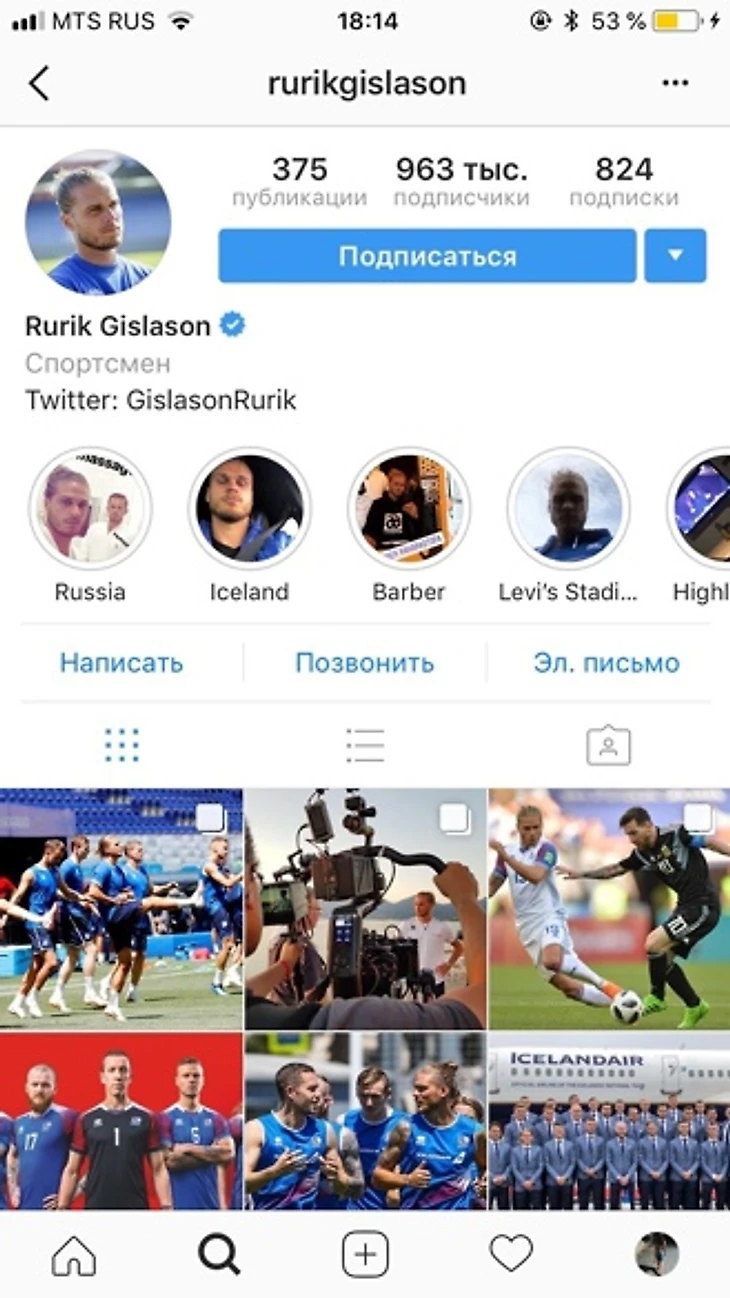The width and height of the screenshot is (730, 1298).
Task: Open the new post plus button
Action: [x=365, y=1254]
